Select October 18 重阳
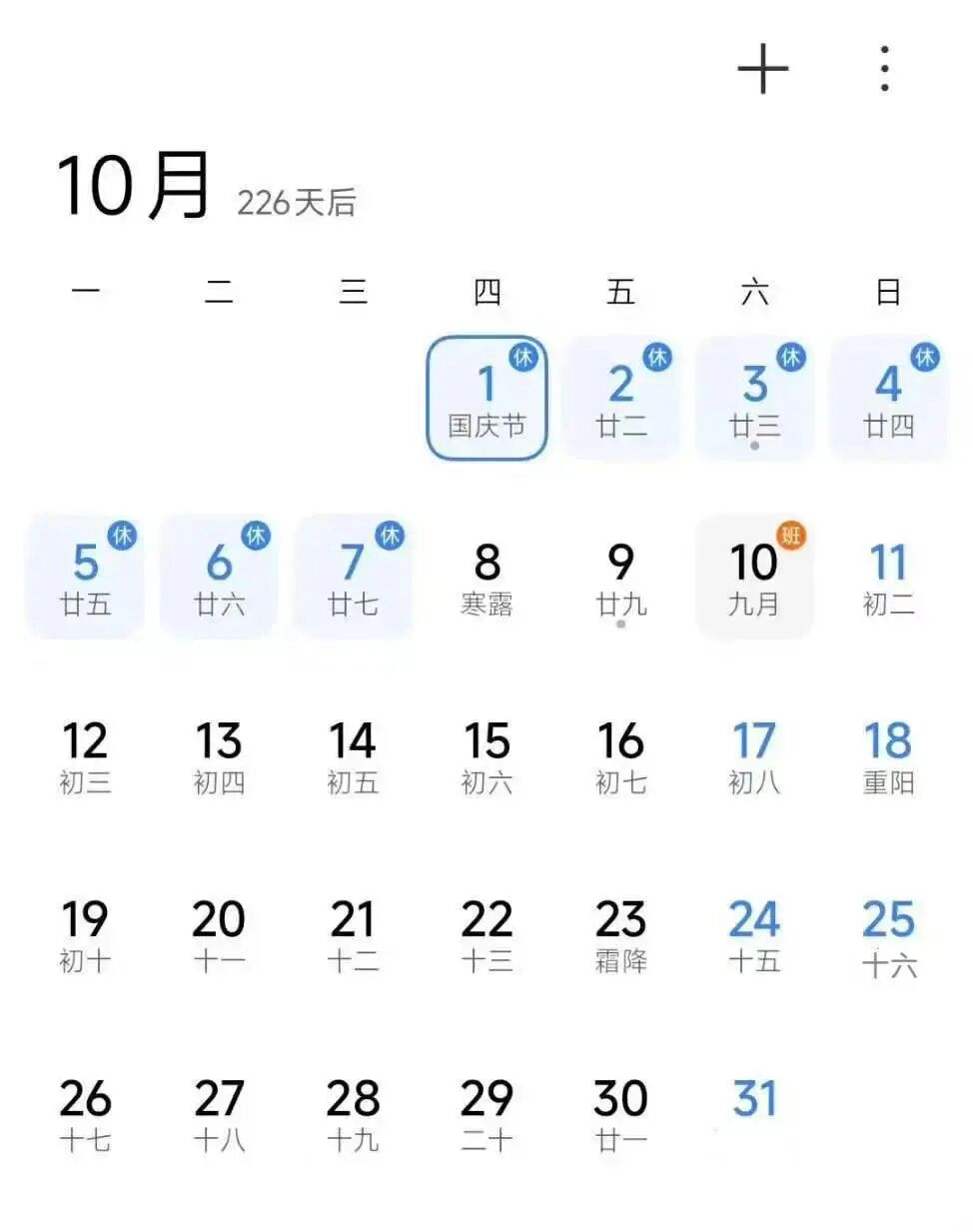The height and width of the screenshot is (1232, 973). click(888, 755)
